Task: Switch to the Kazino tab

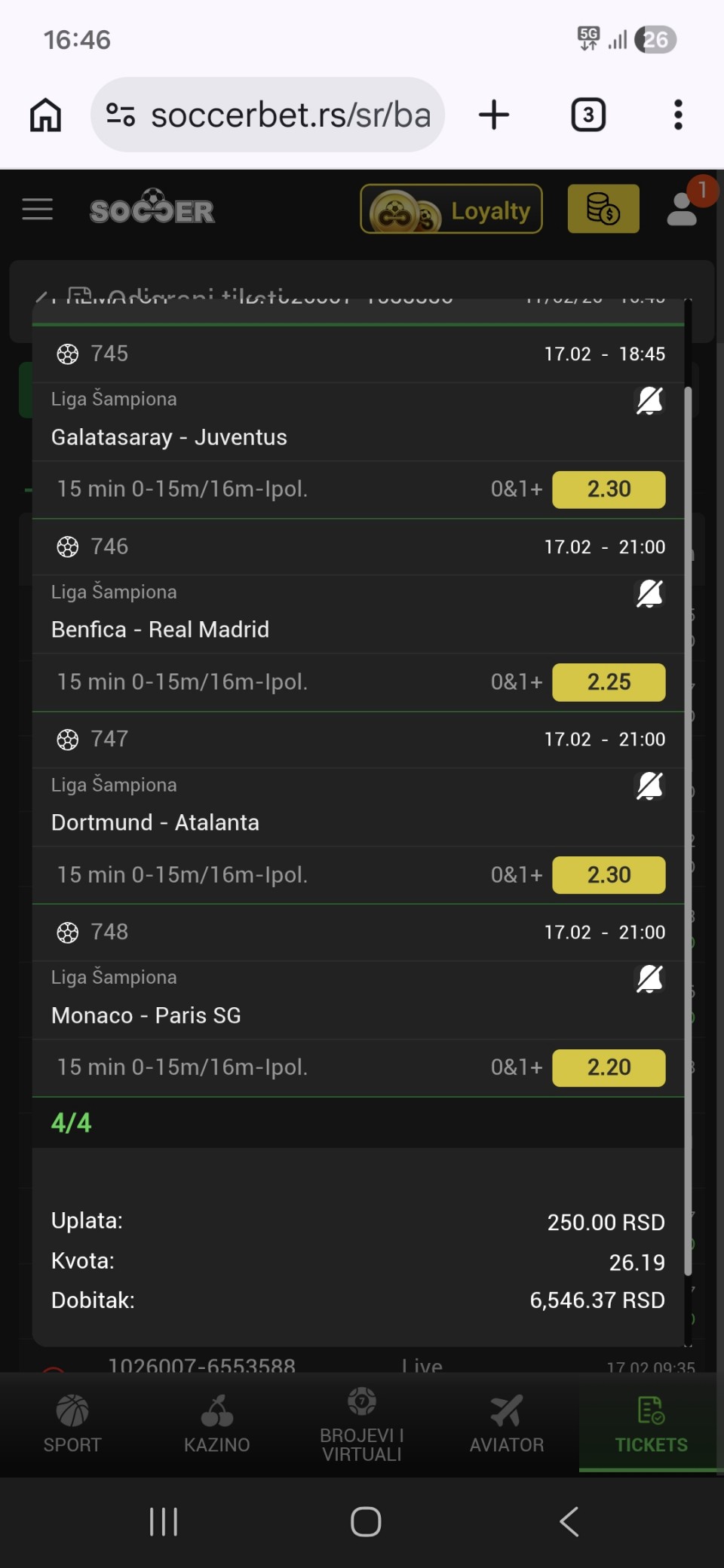Action: [217, 1423]
